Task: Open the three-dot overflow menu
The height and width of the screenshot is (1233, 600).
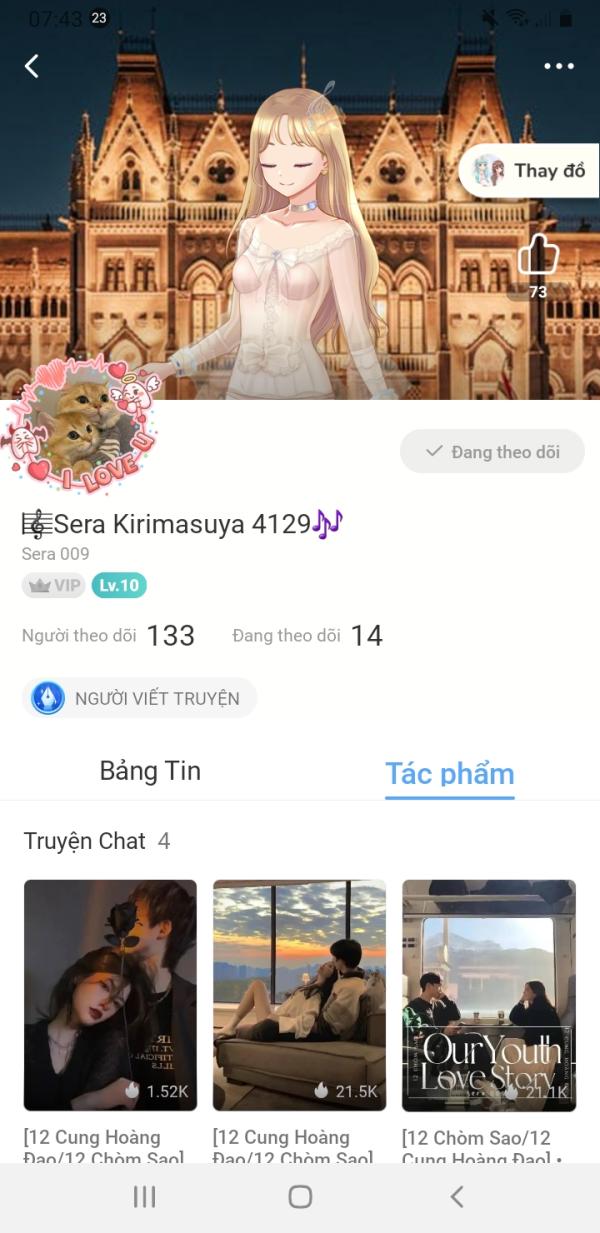Action: tap(559, 66)
